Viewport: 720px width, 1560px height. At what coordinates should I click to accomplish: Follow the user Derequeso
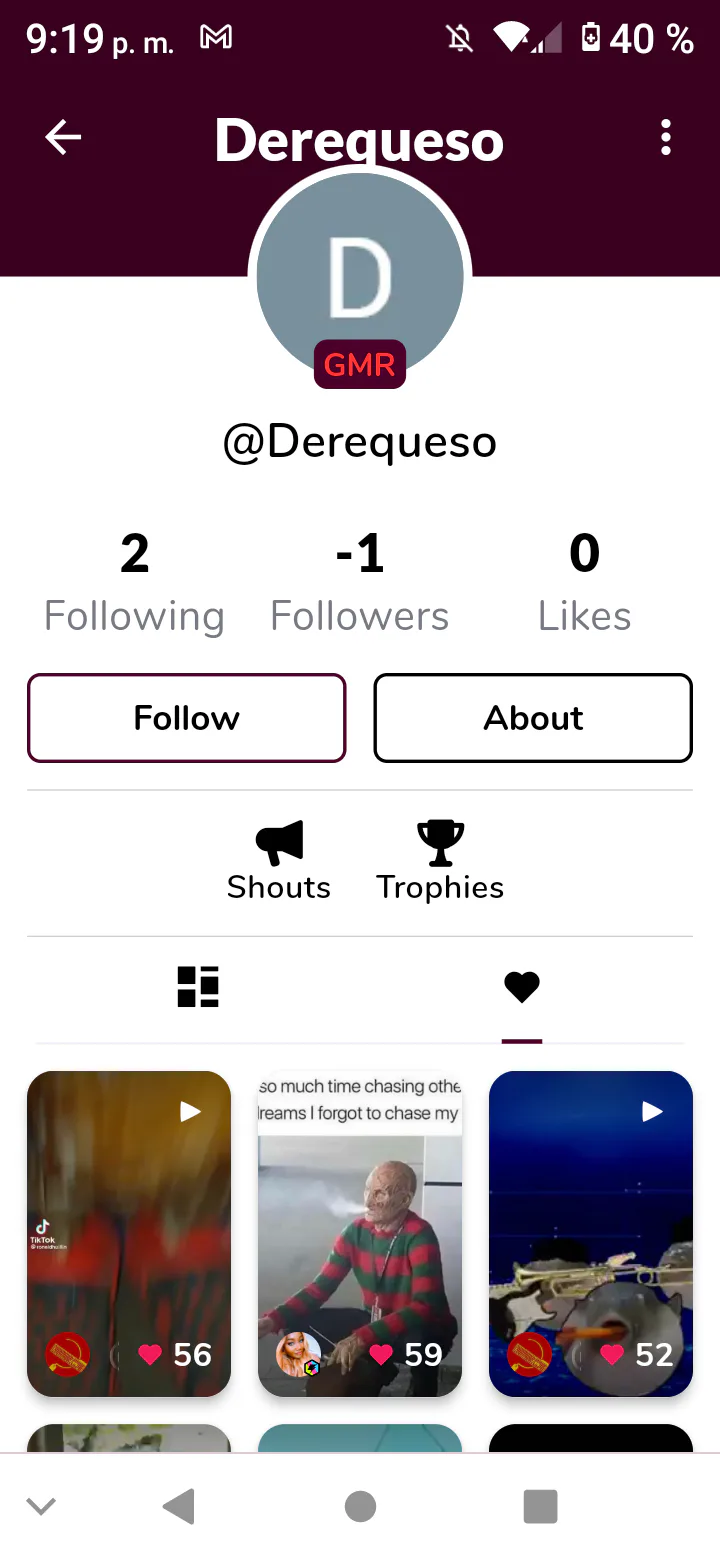pos(187,718)
